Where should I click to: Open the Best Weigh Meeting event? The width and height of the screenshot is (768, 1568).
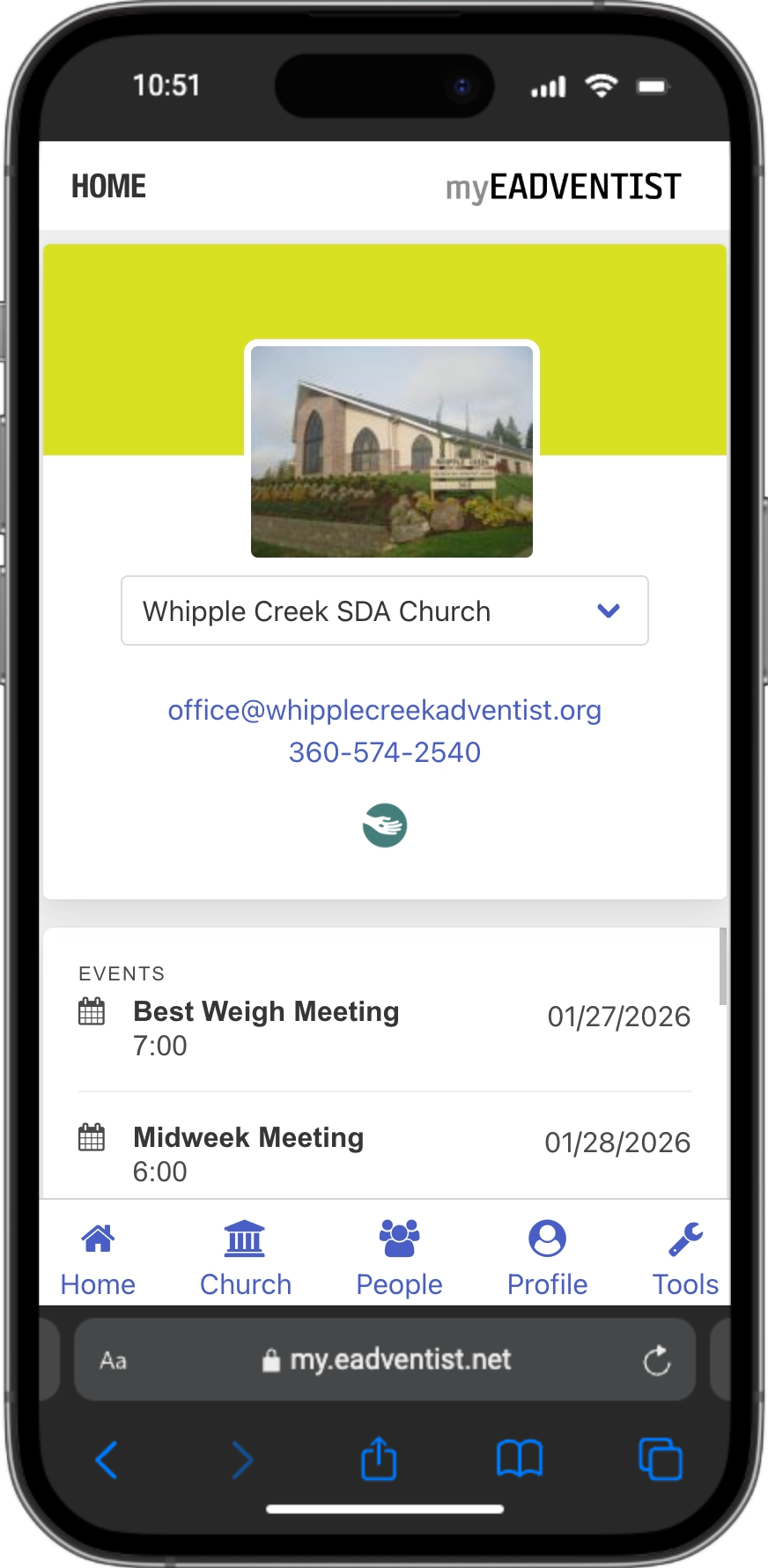[266, 1012]
